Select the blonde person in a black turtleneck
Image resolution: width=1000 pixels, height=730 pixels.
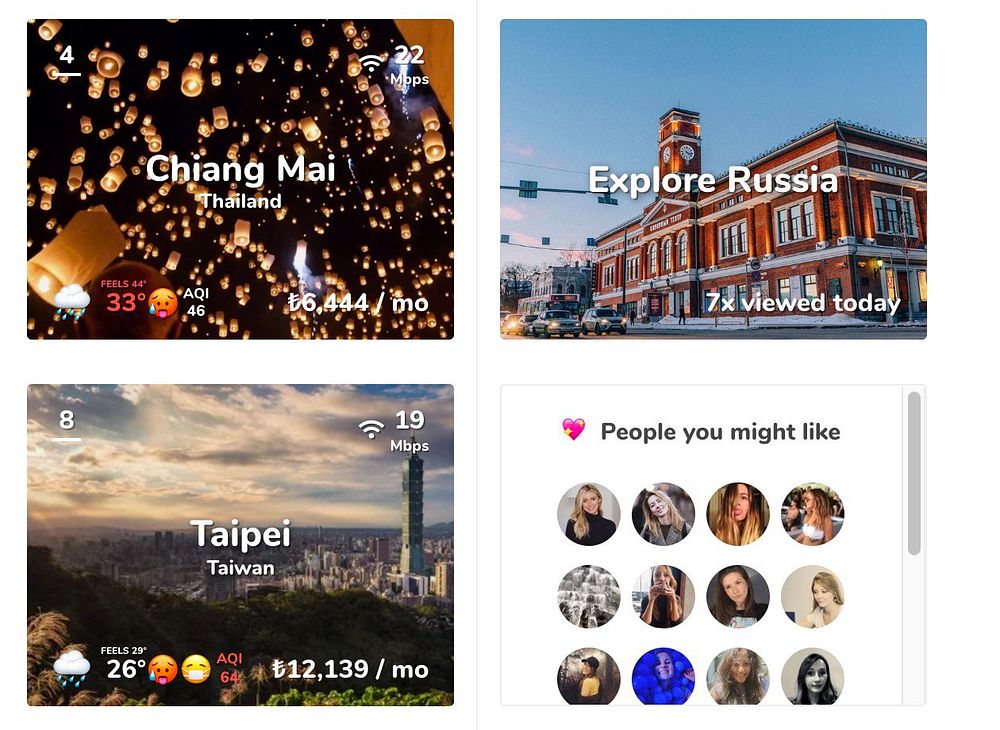[x=588, y=514]
